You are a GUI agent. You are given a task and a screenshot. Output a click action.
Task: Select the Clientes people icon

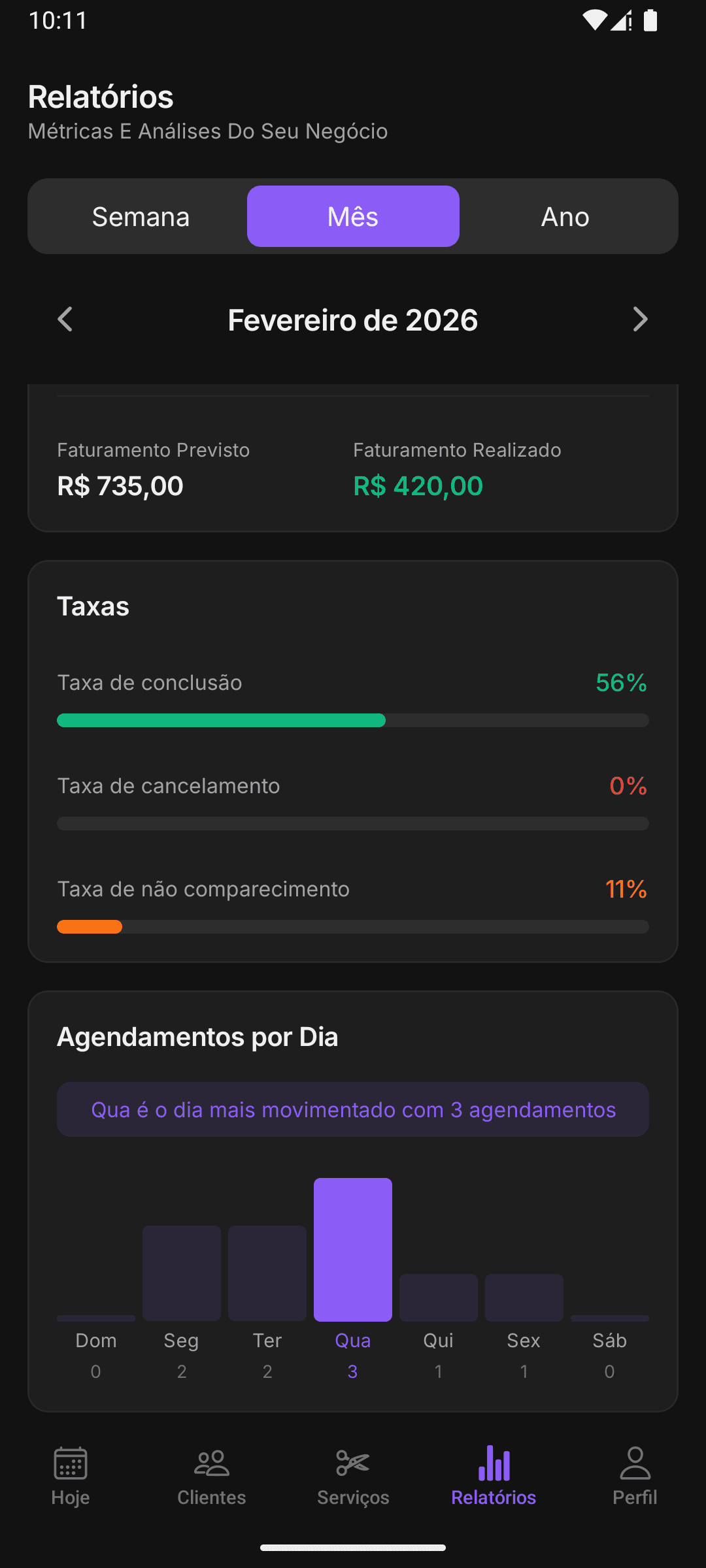click(x=211, y=1462)
